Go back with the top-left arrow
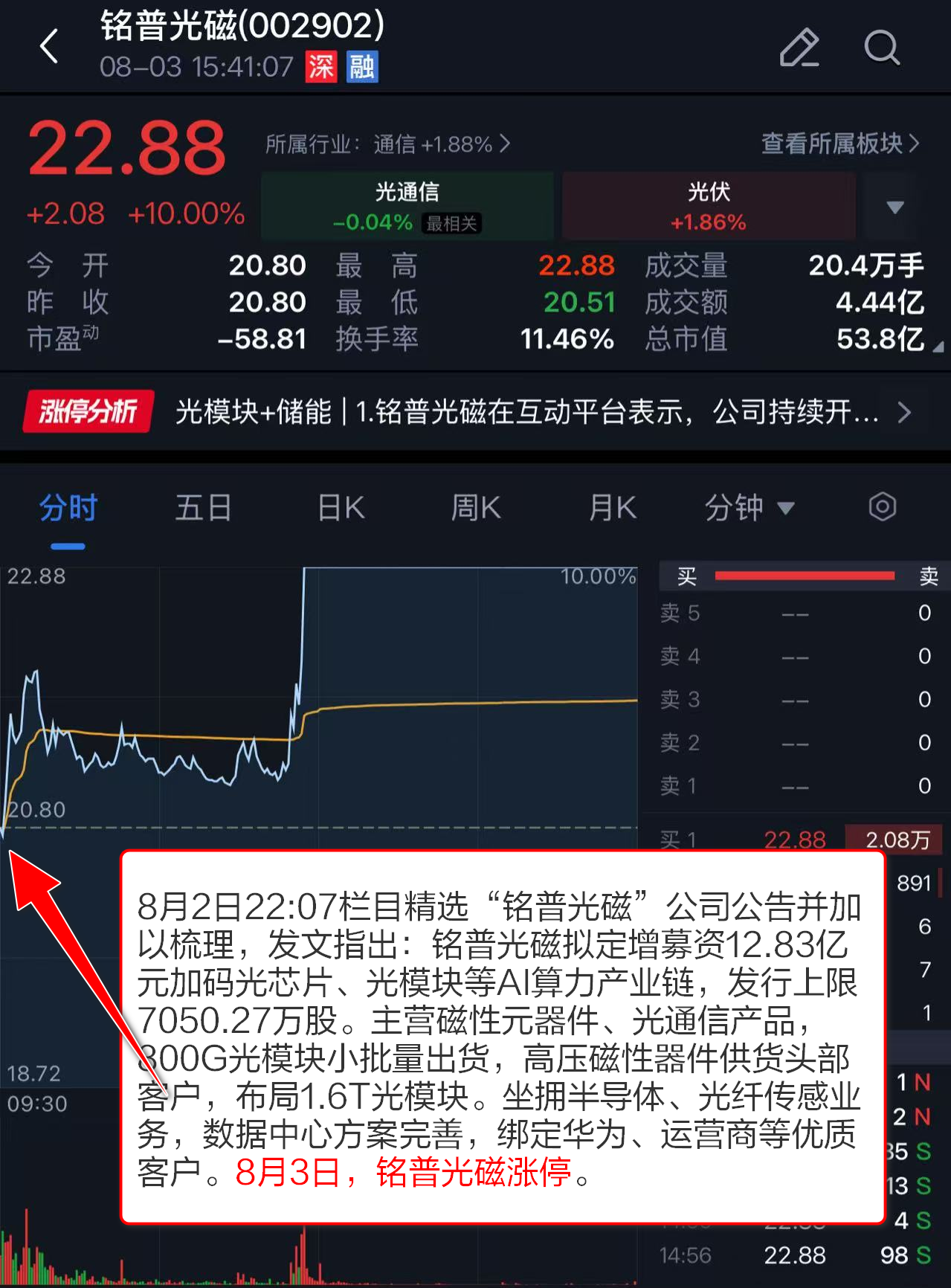The width and height of the screenshot is (951, 1288). [x=49, y=47]
